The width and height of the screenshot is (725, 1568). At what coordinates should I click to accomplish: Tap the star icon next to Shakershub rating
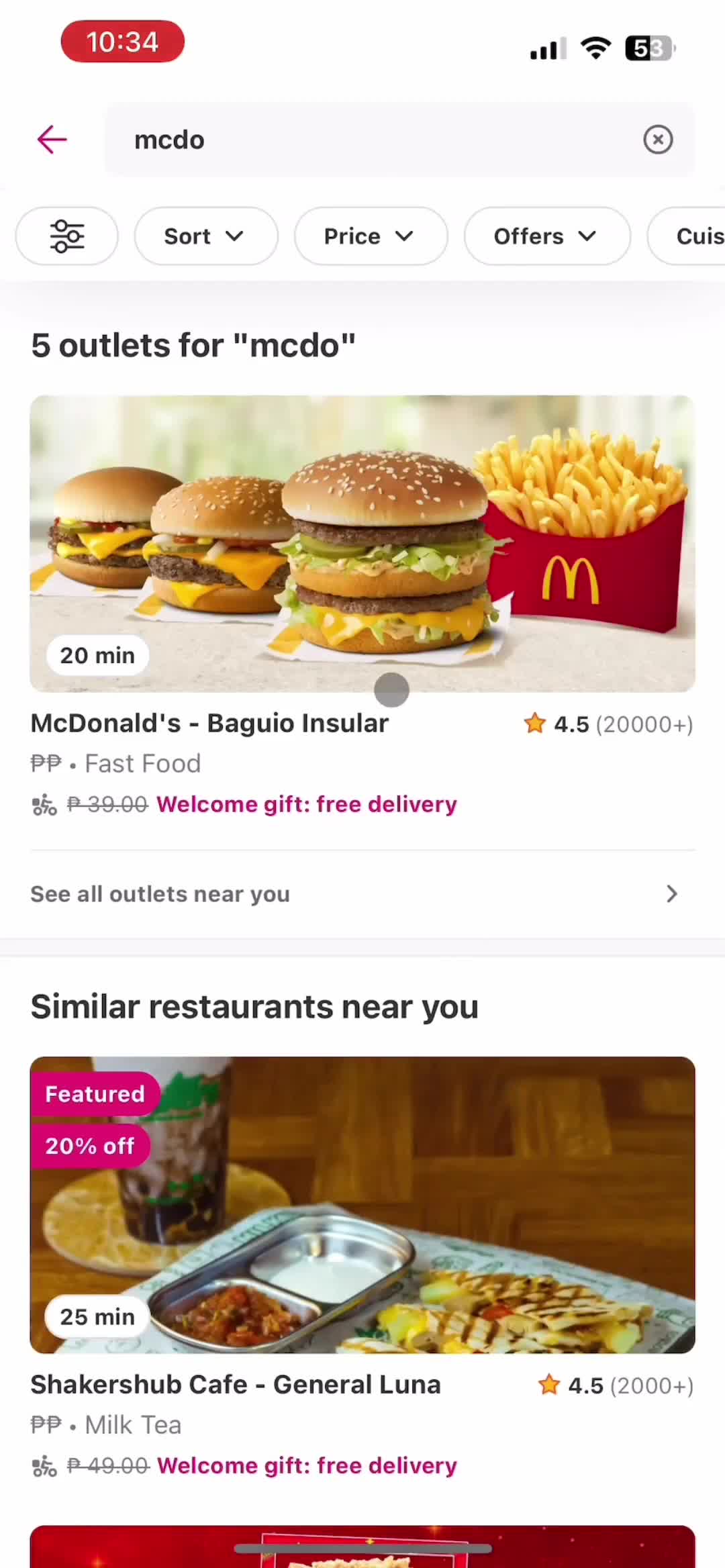coord(550,1385)
